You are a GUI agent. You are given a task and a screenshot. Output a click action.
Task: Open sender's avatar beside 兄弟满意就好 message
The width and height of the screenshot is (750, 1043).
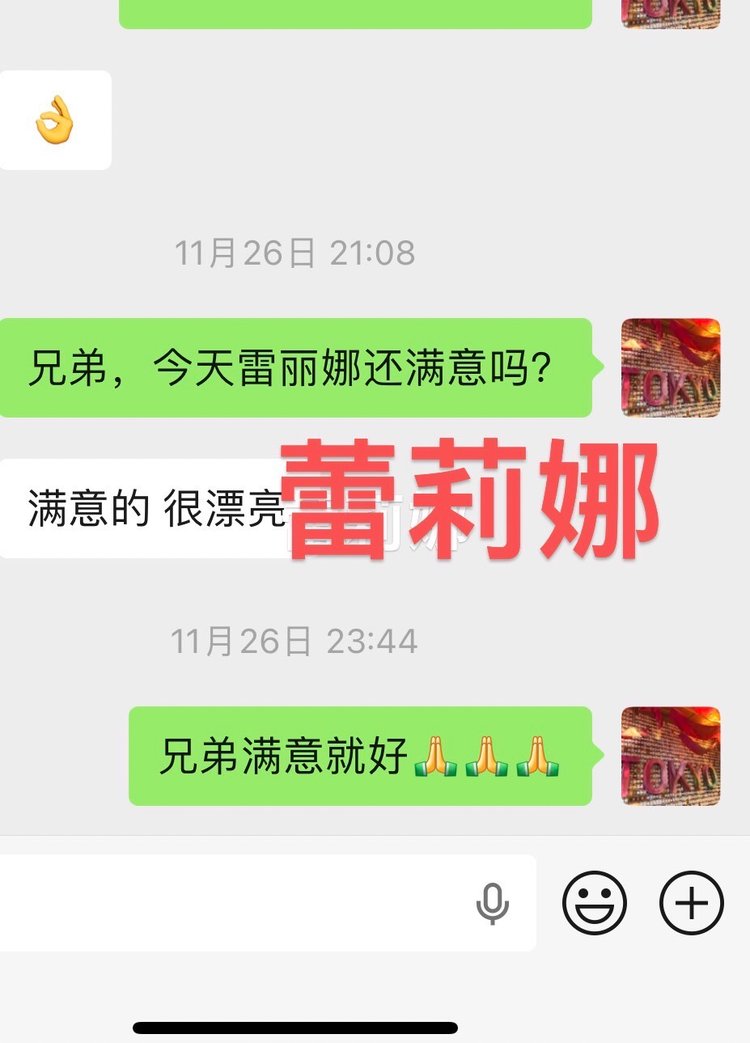670,756
